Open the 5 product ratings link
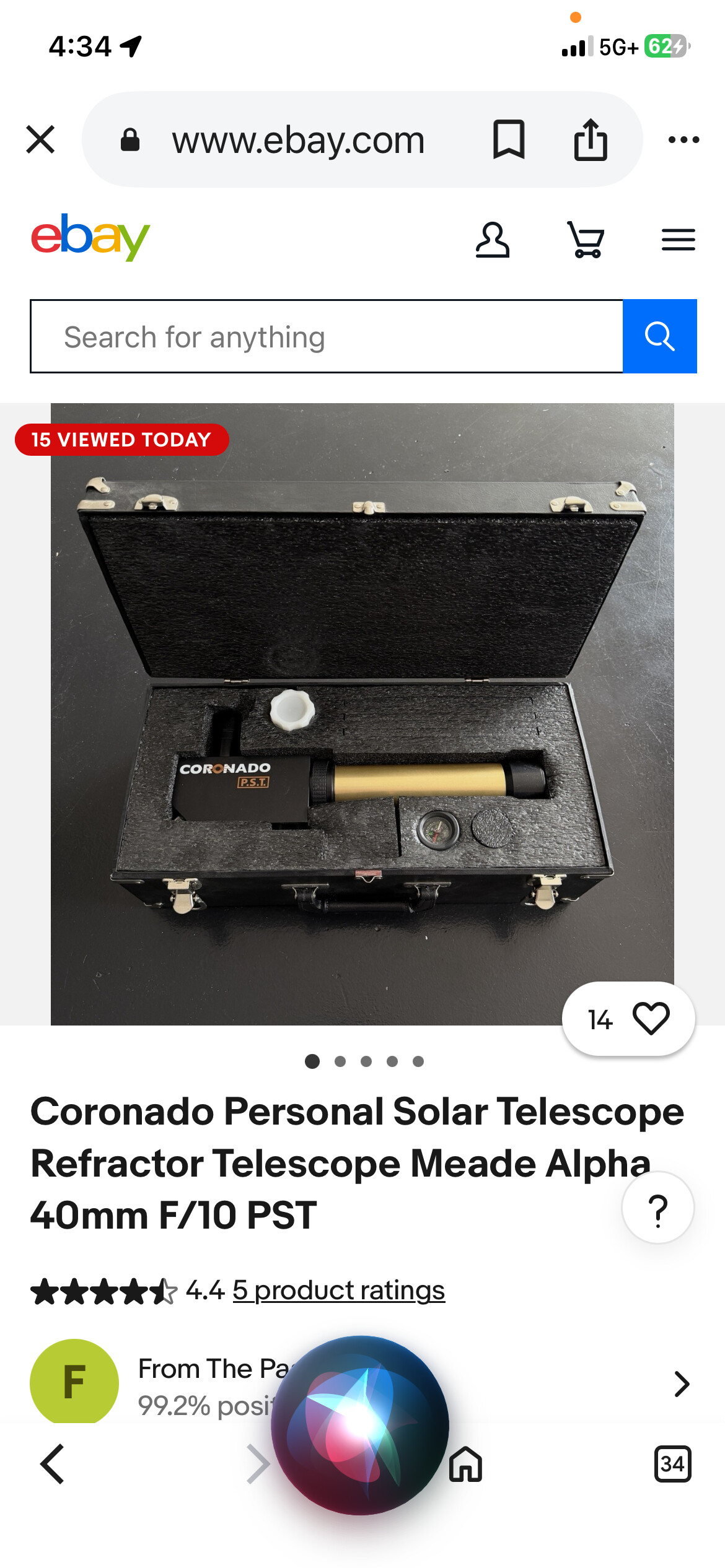Viewport: 725px width, 1568px height. 338,1291
